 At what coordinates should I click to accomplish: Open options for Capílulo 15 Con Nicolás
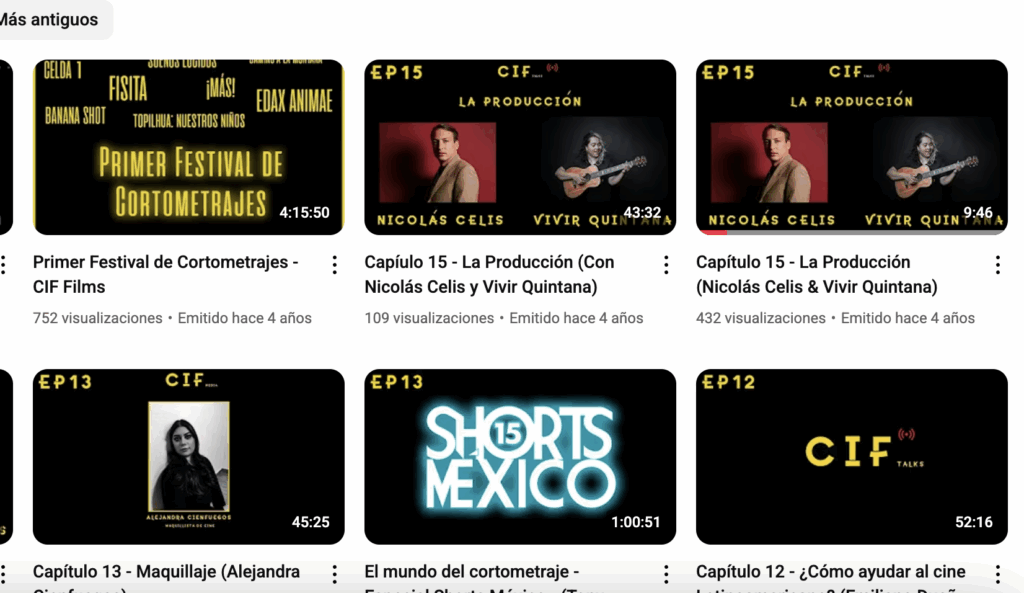click(x=666, y=265)
